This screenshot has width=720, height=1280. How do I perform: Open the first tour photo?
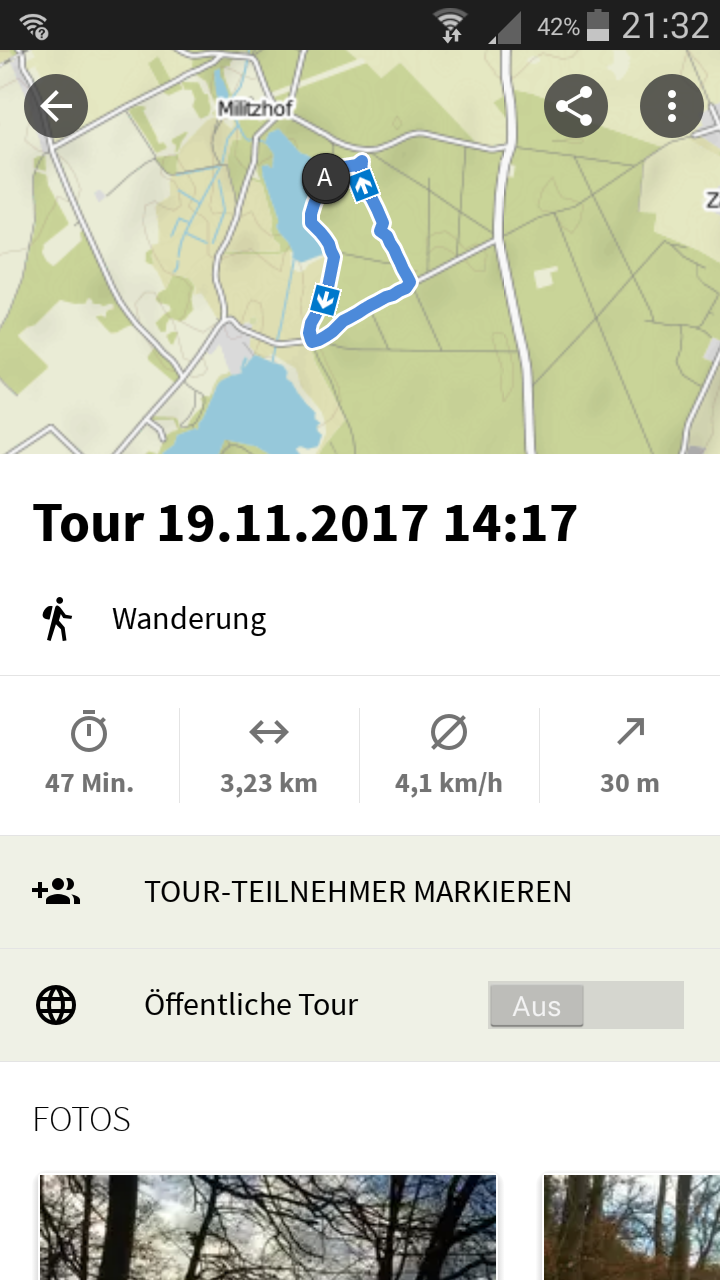coord(268,1228)
